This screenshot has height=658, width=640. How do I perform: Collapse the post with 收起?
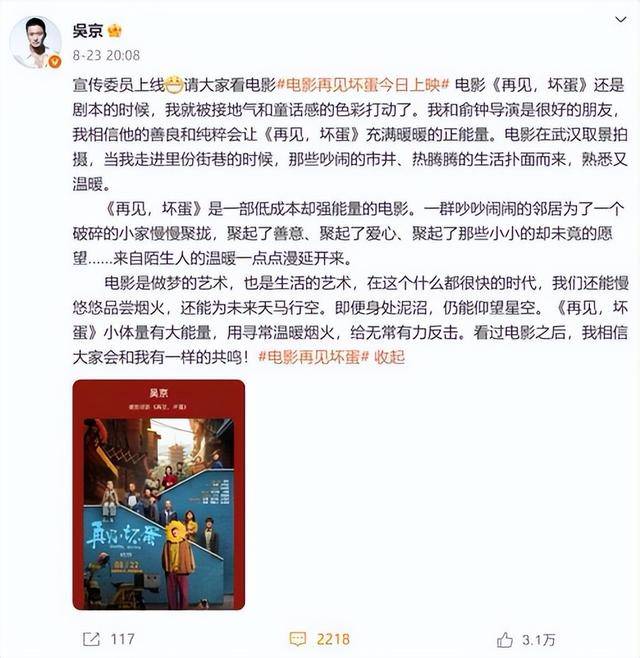[389, 357]
